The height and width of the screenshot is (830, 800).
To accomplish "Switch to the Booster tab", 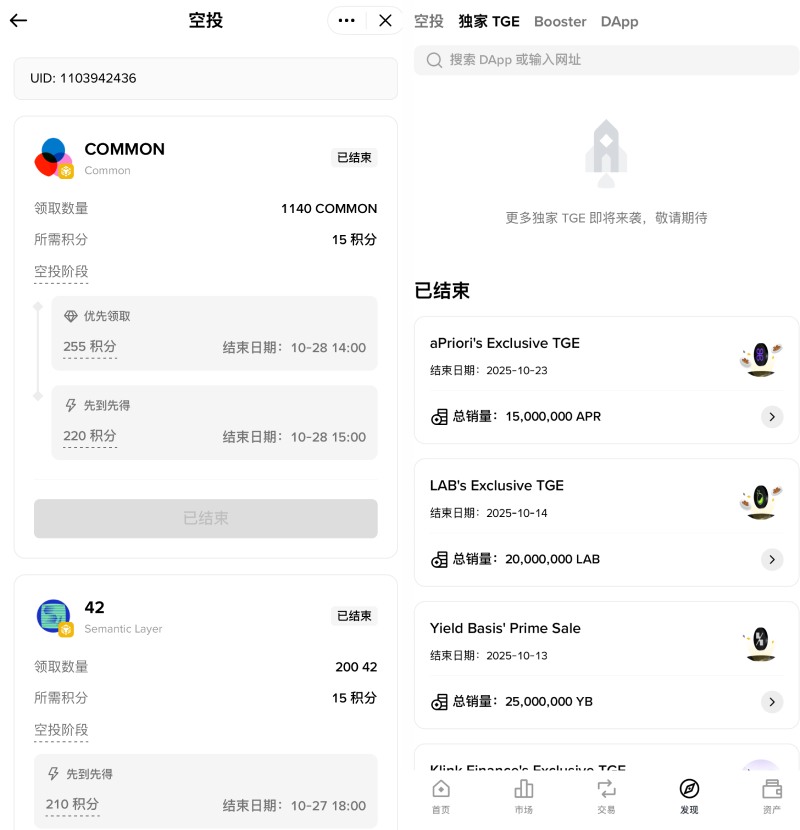I will pos(560,21).
